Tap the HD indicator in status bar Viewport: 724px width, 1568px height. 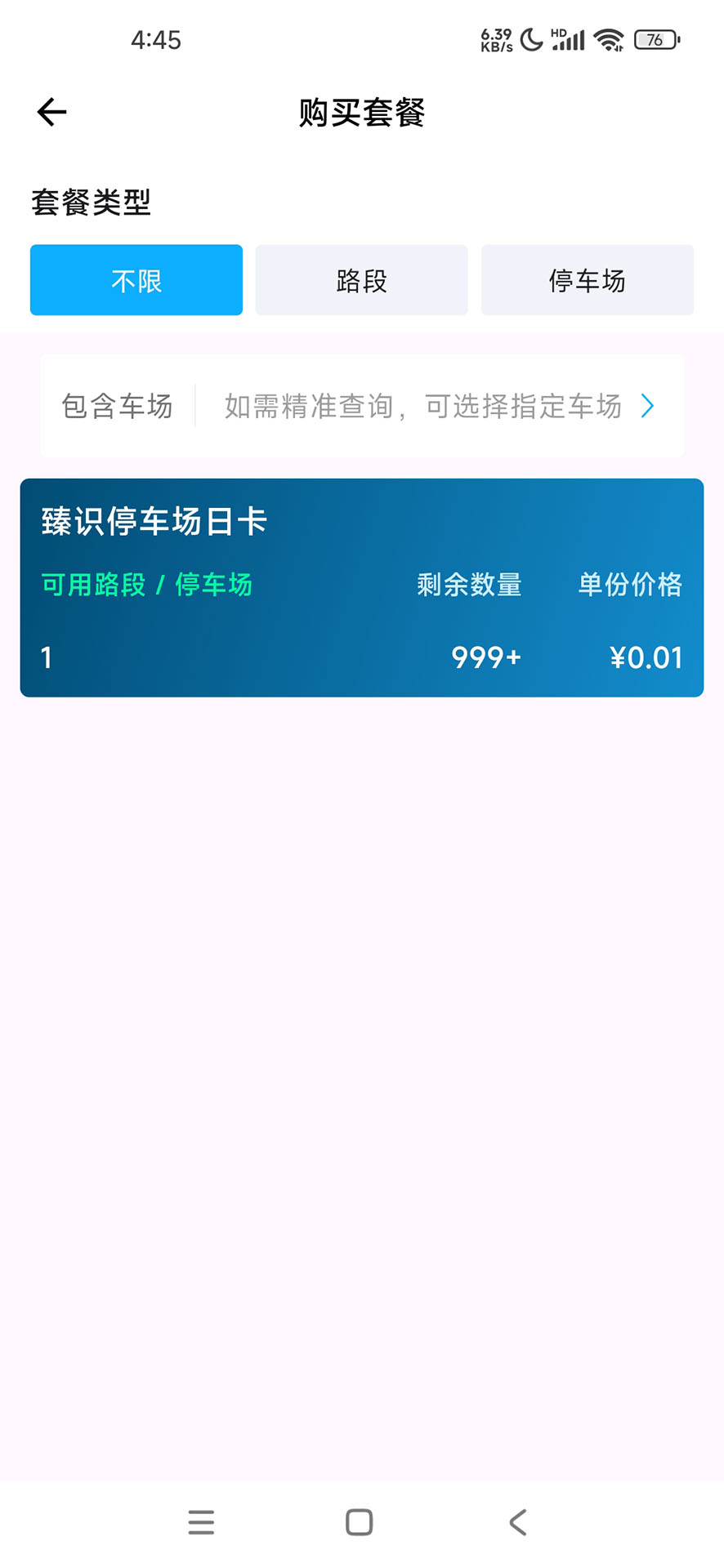(x=556, y=31)
